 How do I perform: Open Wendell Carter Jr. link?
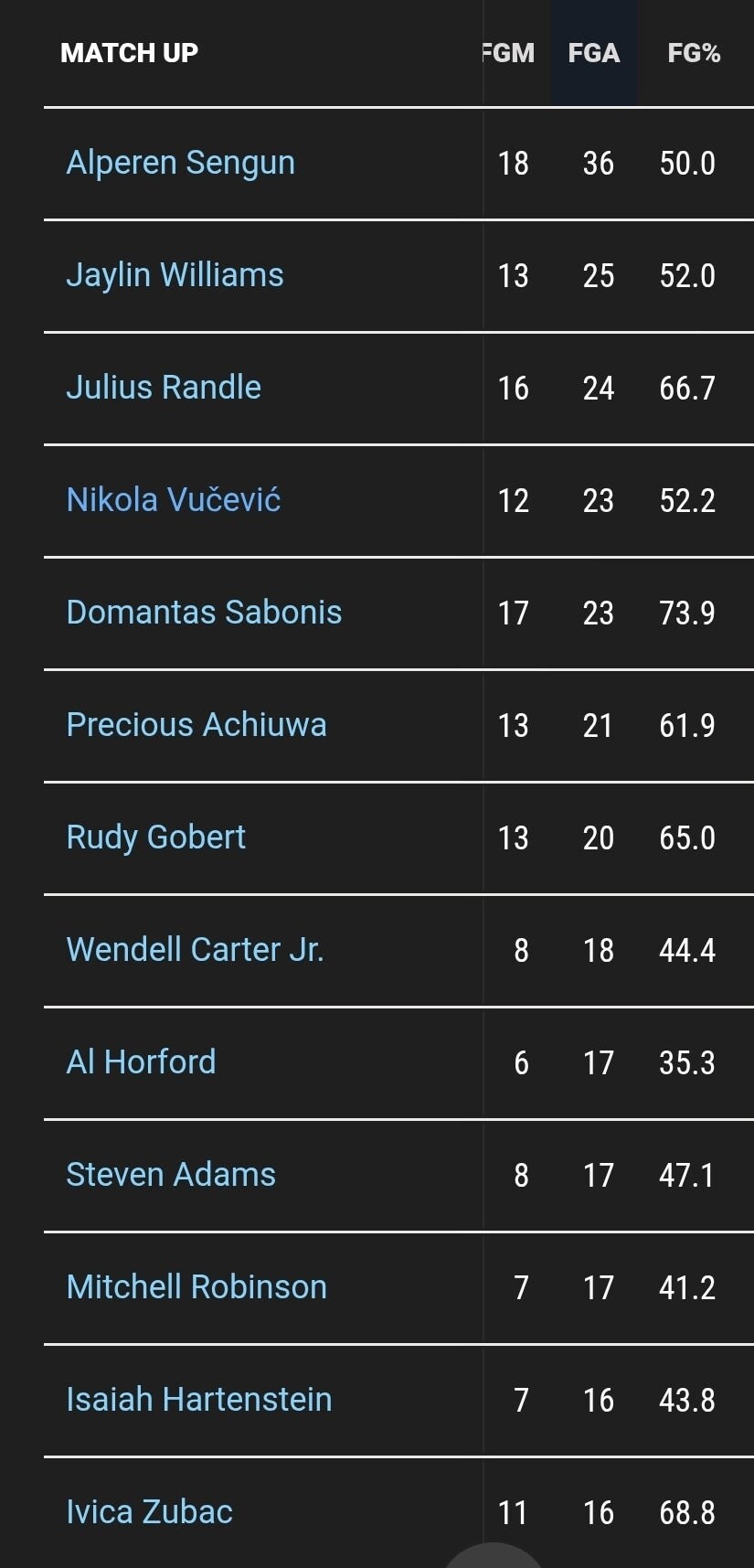coord(196,950)
